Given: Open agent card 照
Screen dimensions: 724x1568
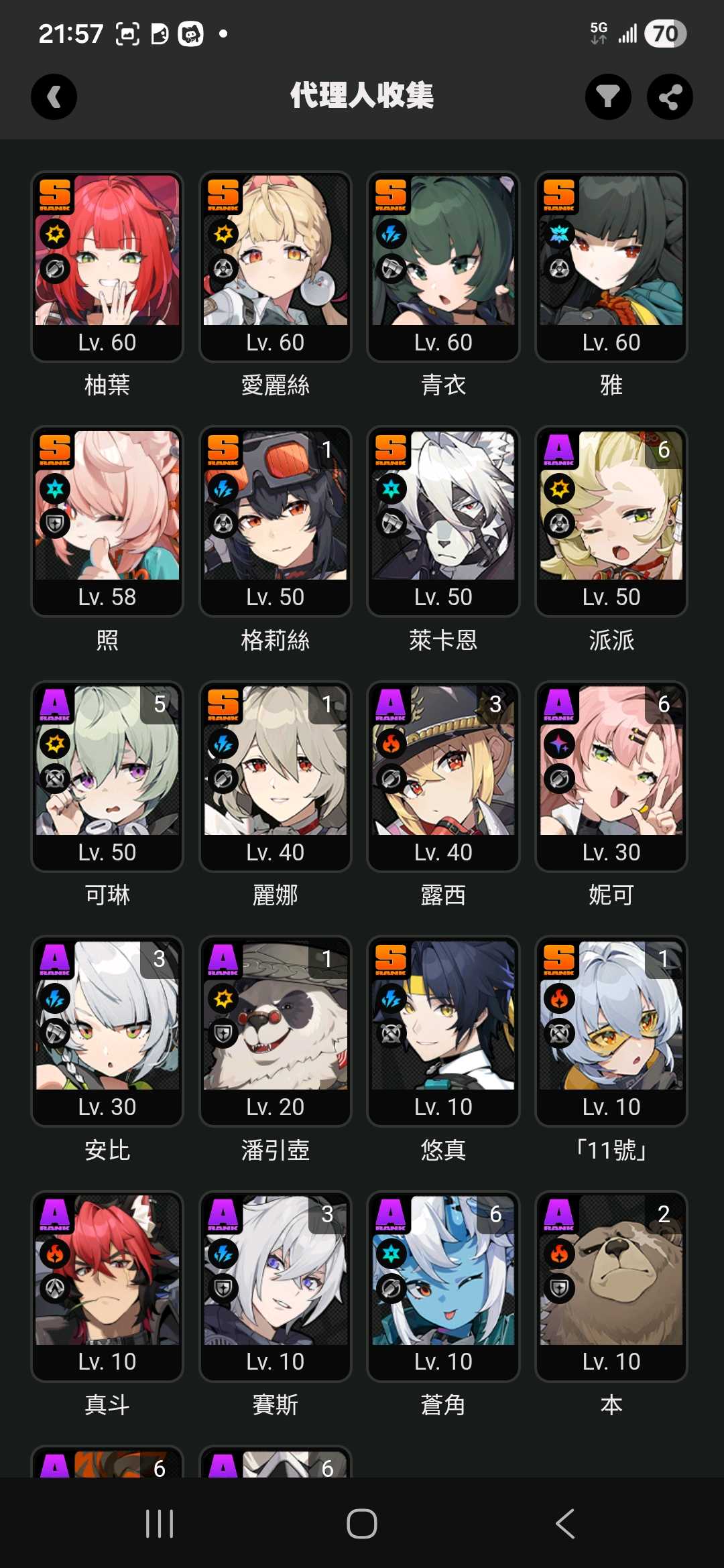Looking at the screenshot, I should (x=107, y=521).
